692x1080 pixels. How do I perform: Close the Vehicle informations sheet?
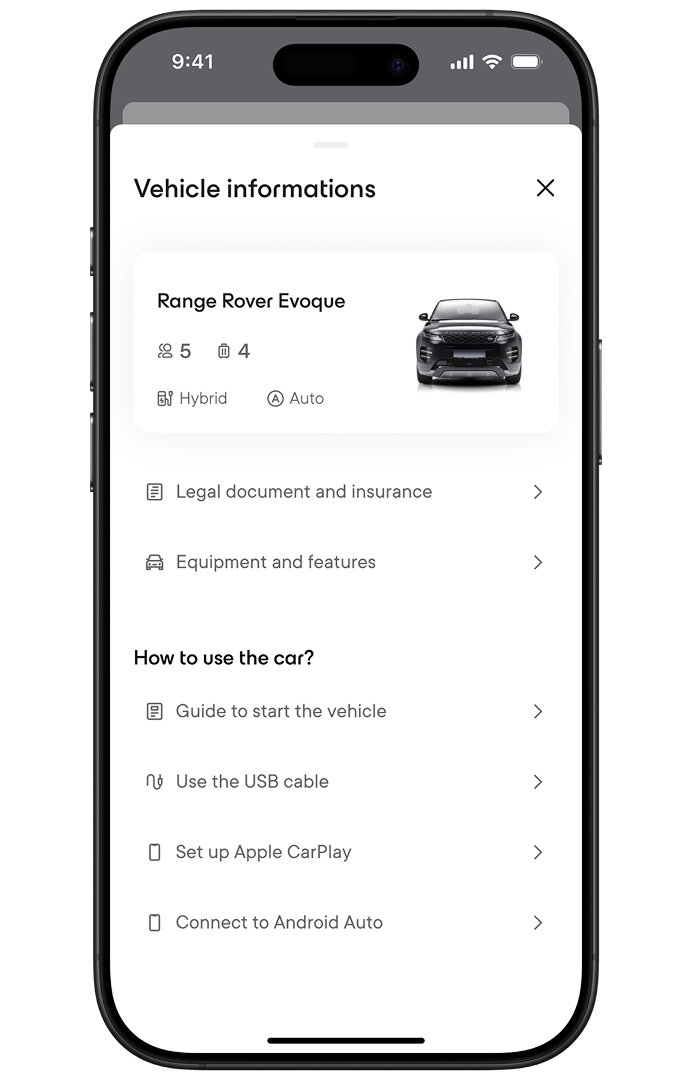tap(545, 188)
